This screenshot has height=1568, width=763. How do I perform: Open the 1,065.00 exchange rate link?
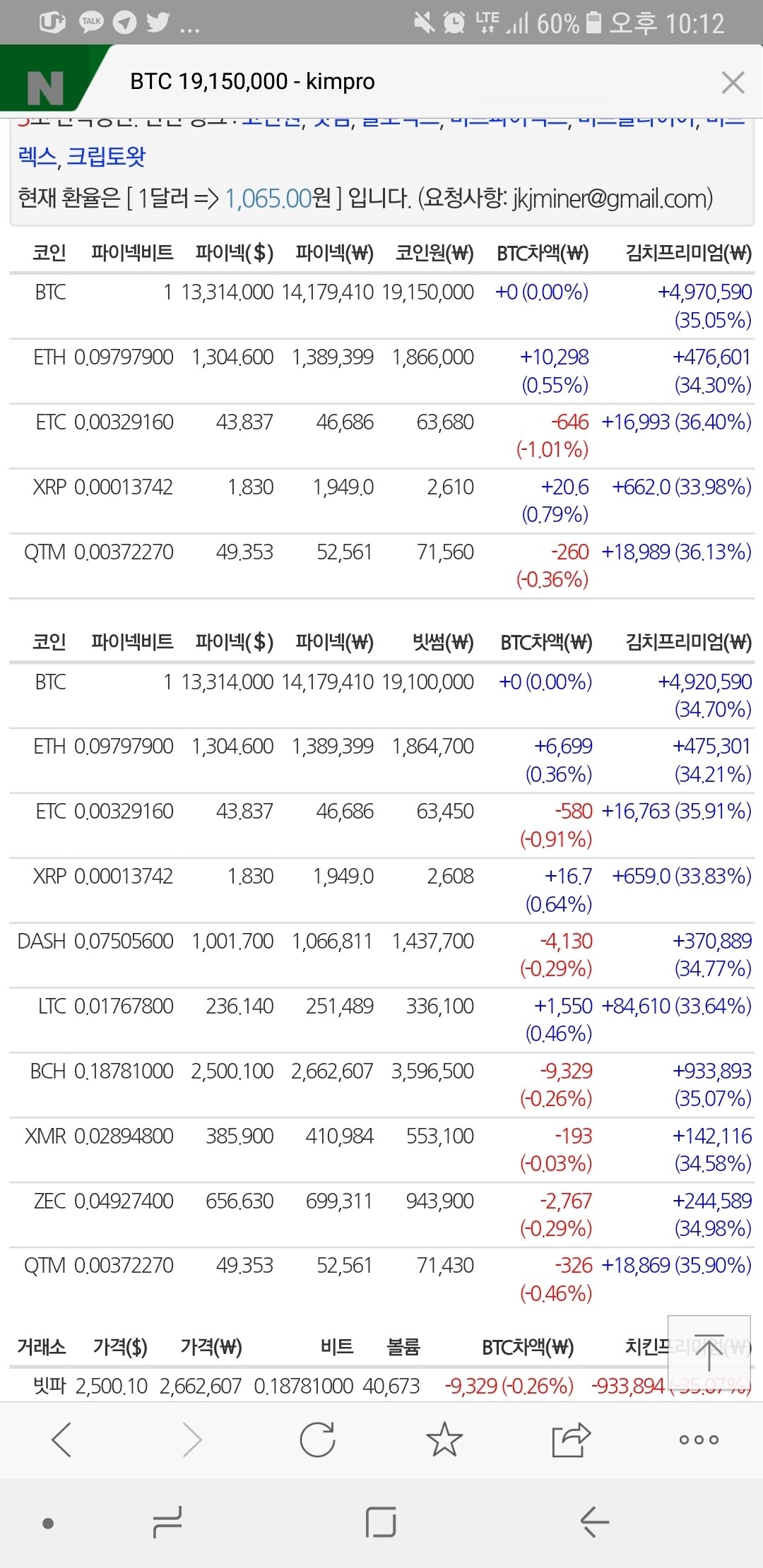point(268,198)
